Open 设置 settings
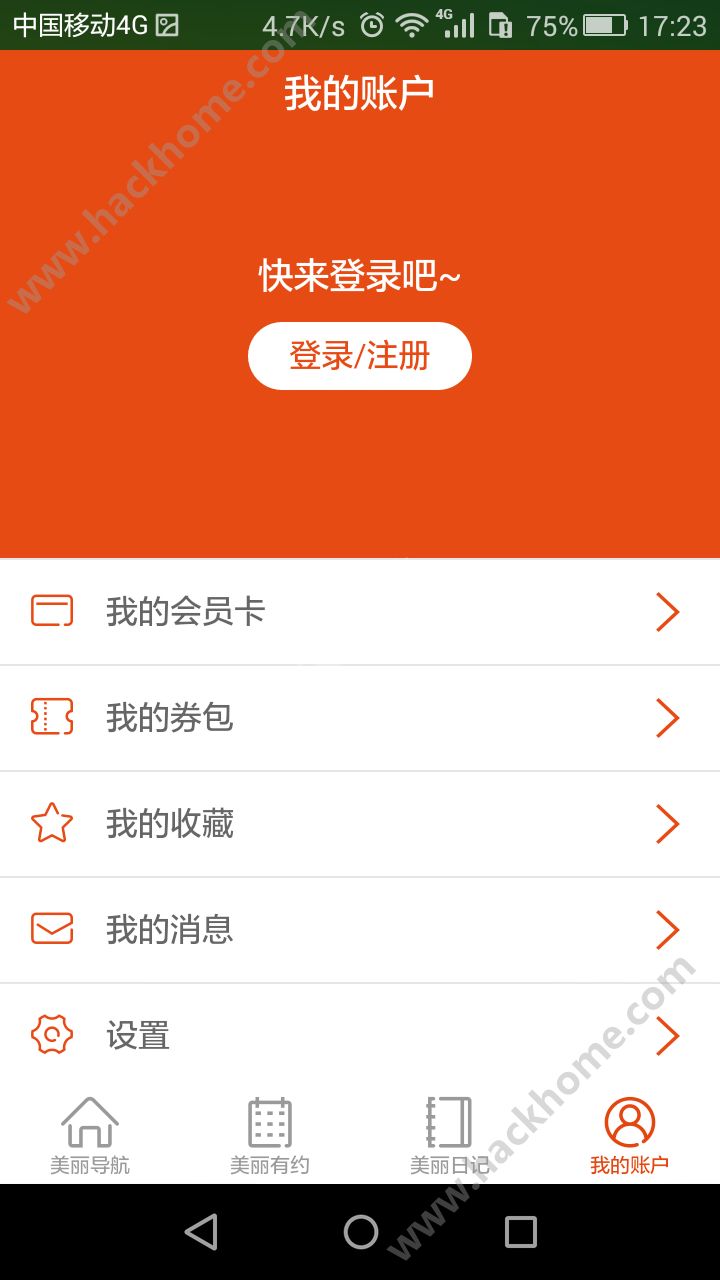This screenshot has height=1280, width=720. click(360, 1036)
